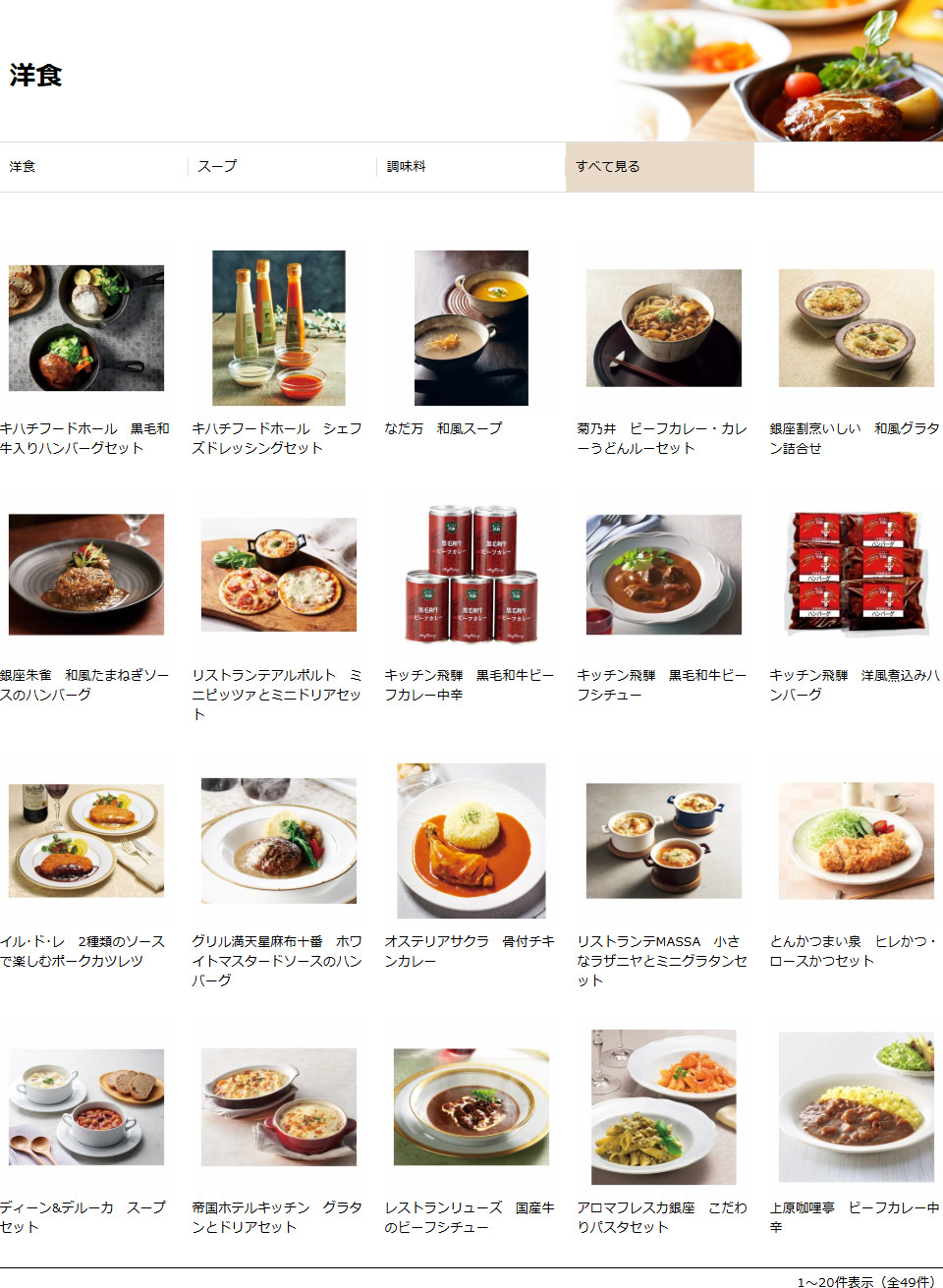Open キッチン飛騨 洋風煮込みハンバーグ
Viewport: 943px width, 1288px height.
click(x=856, y=575)
